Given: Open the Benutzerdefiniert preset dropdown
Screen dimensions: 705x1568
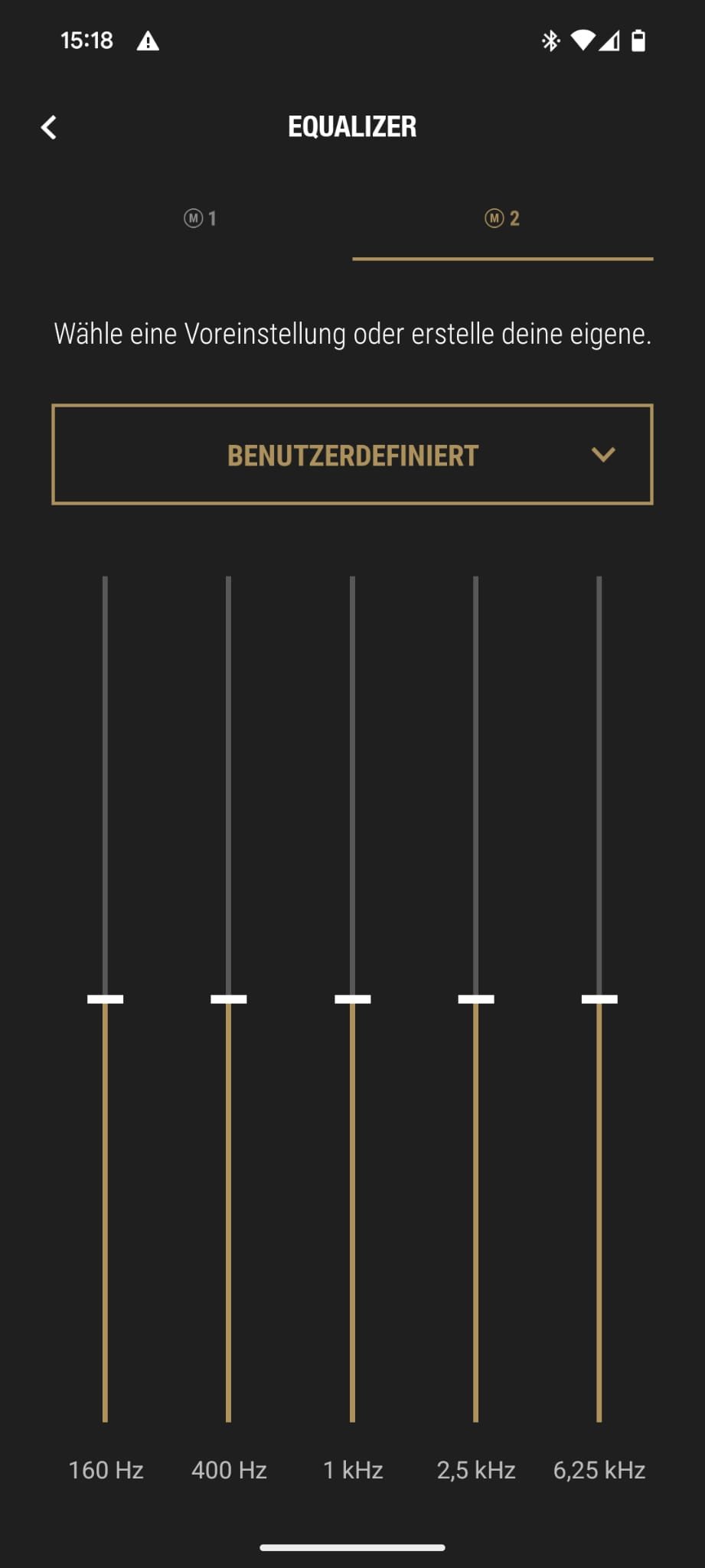Looking at the screenshot, I should (x=352, y=455).
